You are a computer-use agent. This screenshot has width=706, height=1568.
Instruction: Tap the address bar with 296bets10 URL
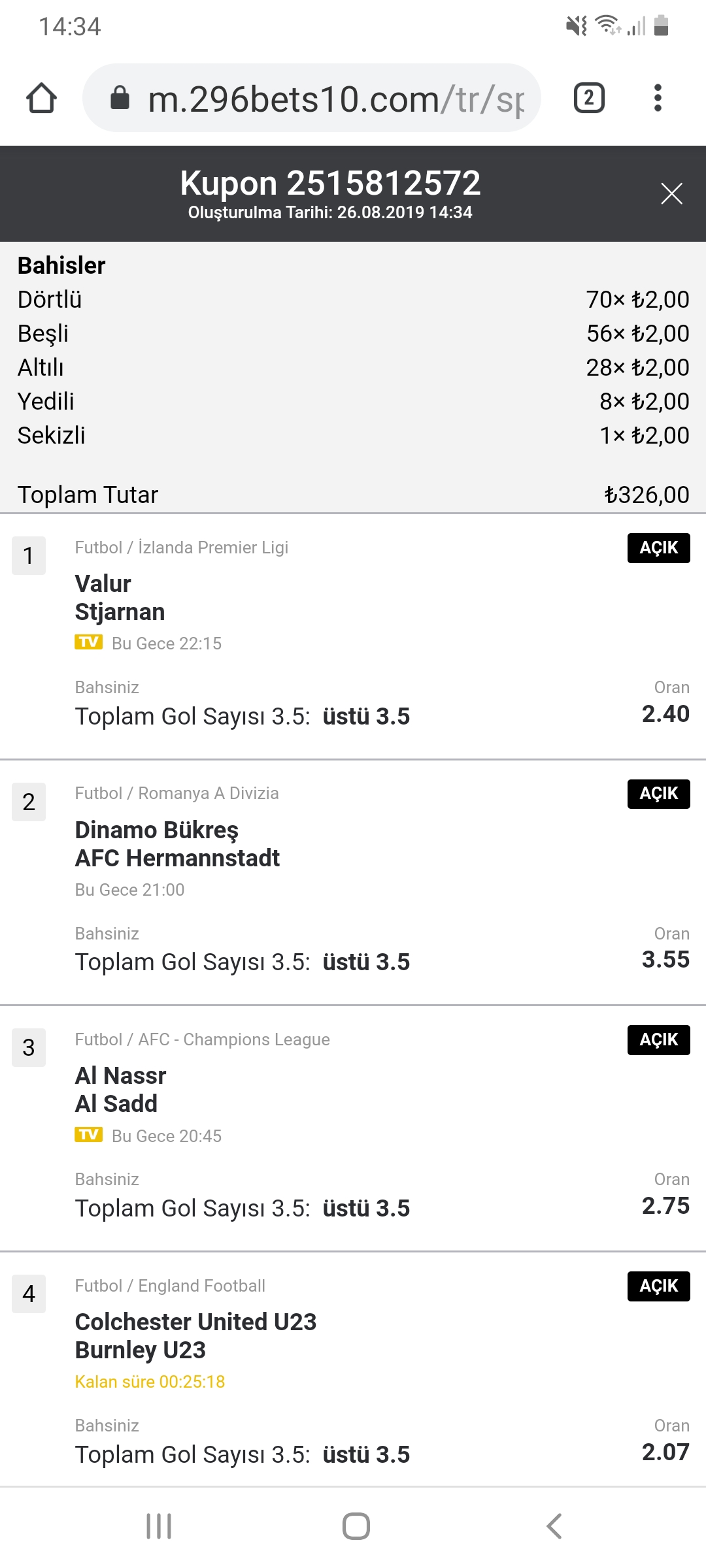[312, 98]
